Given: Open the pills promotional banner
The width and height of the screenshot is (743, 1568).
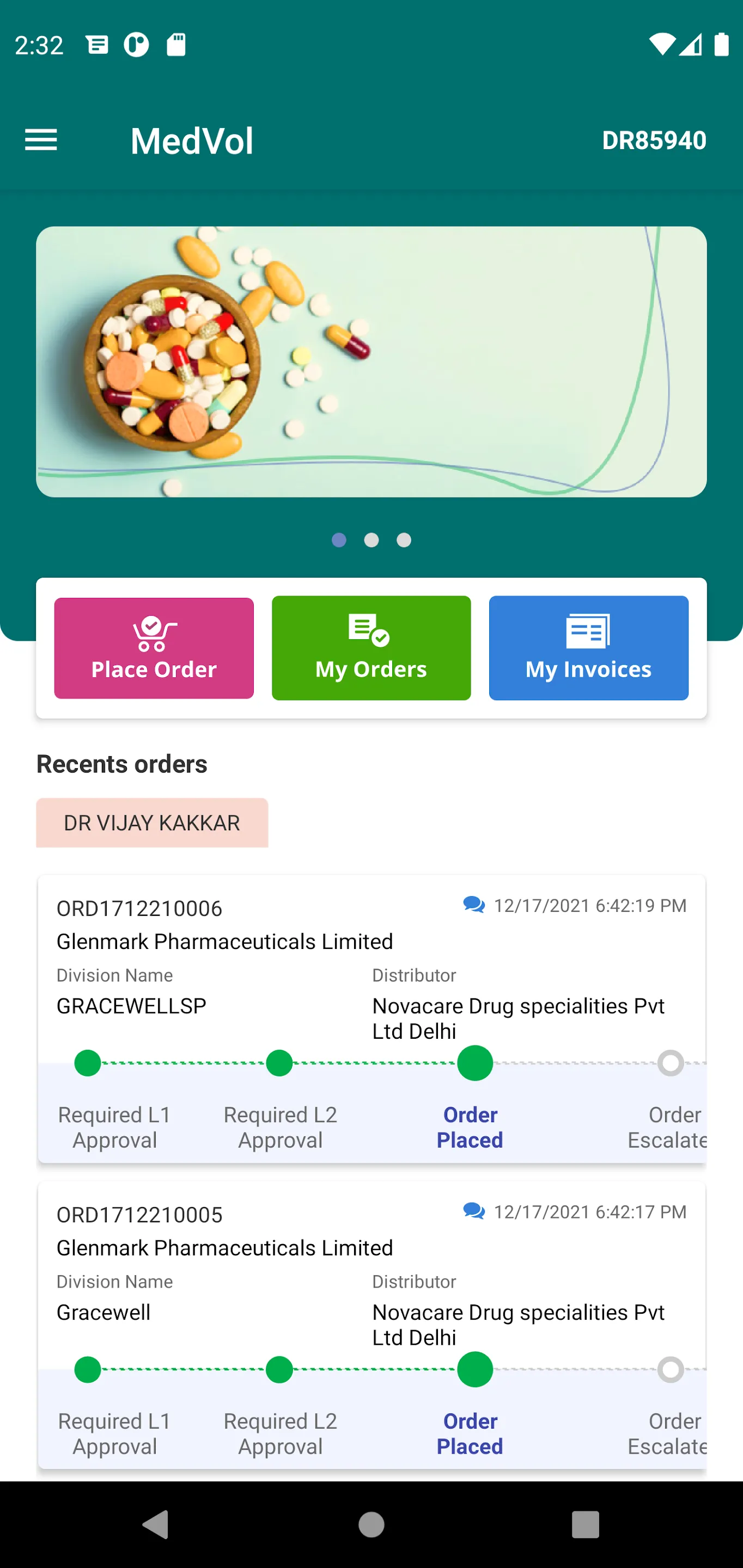Looking at the screenshot, I should (x=371, y=362).
